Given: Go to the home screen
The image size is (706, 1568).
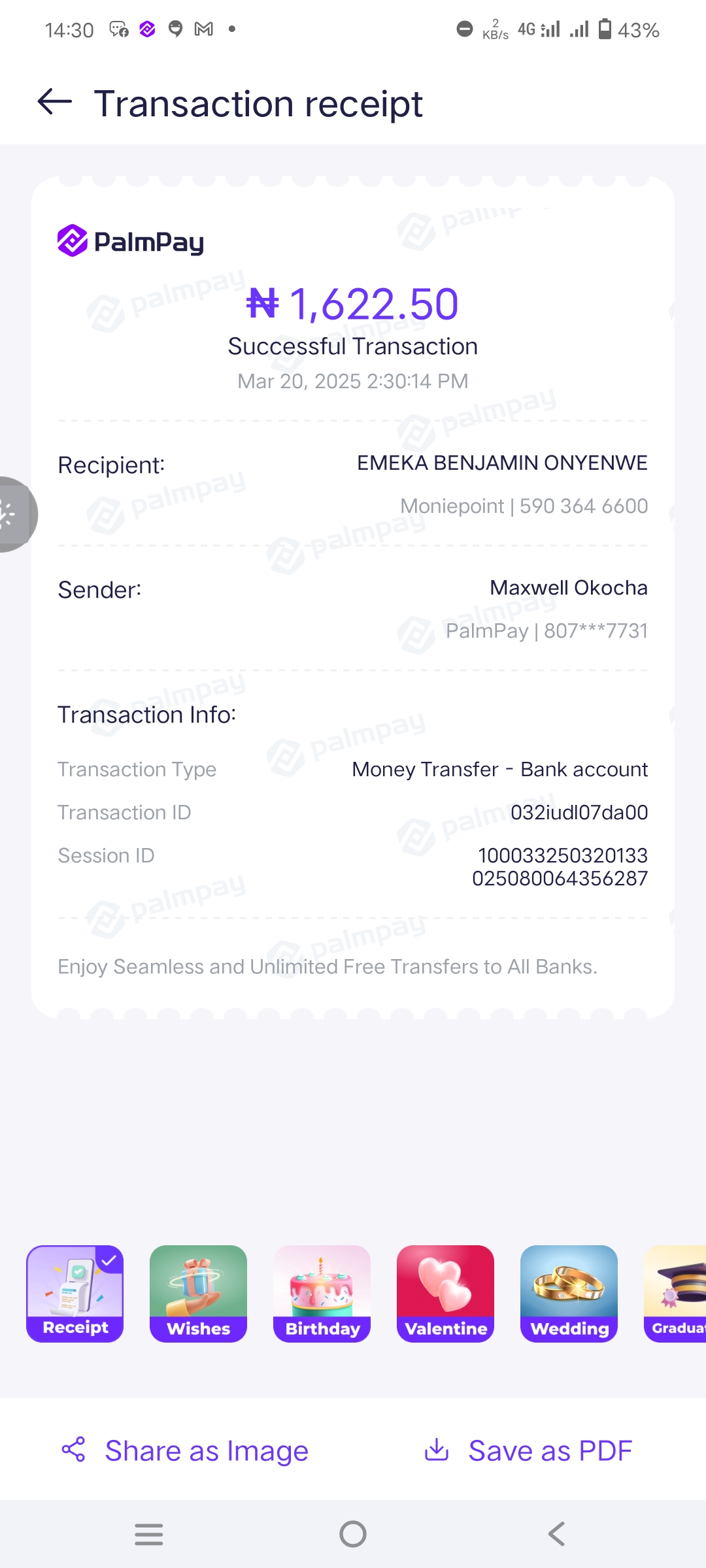Looking at the screenshot, I should coord(353,1534).
